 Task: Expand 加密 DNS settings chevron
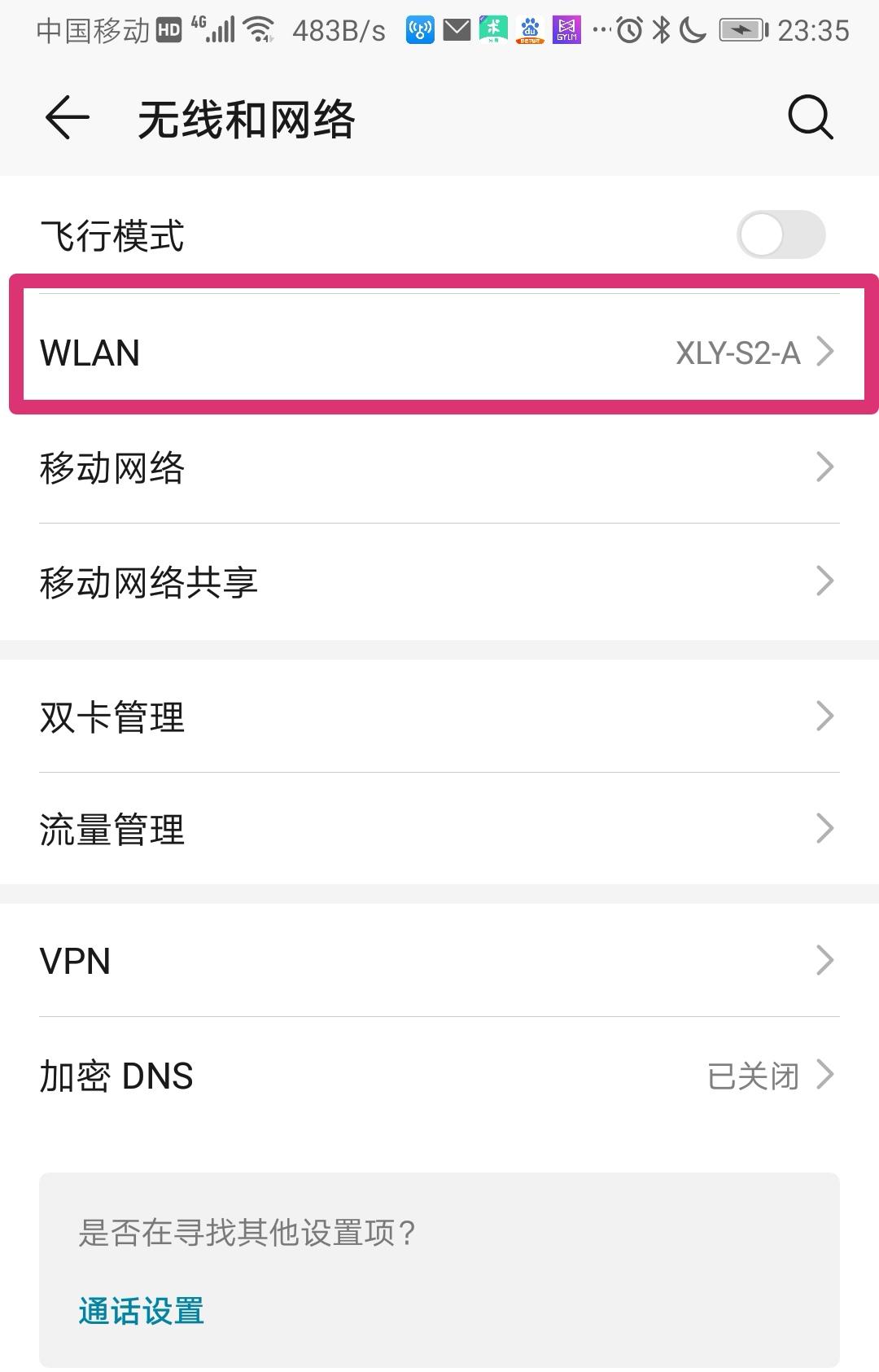coord(828,1075)
